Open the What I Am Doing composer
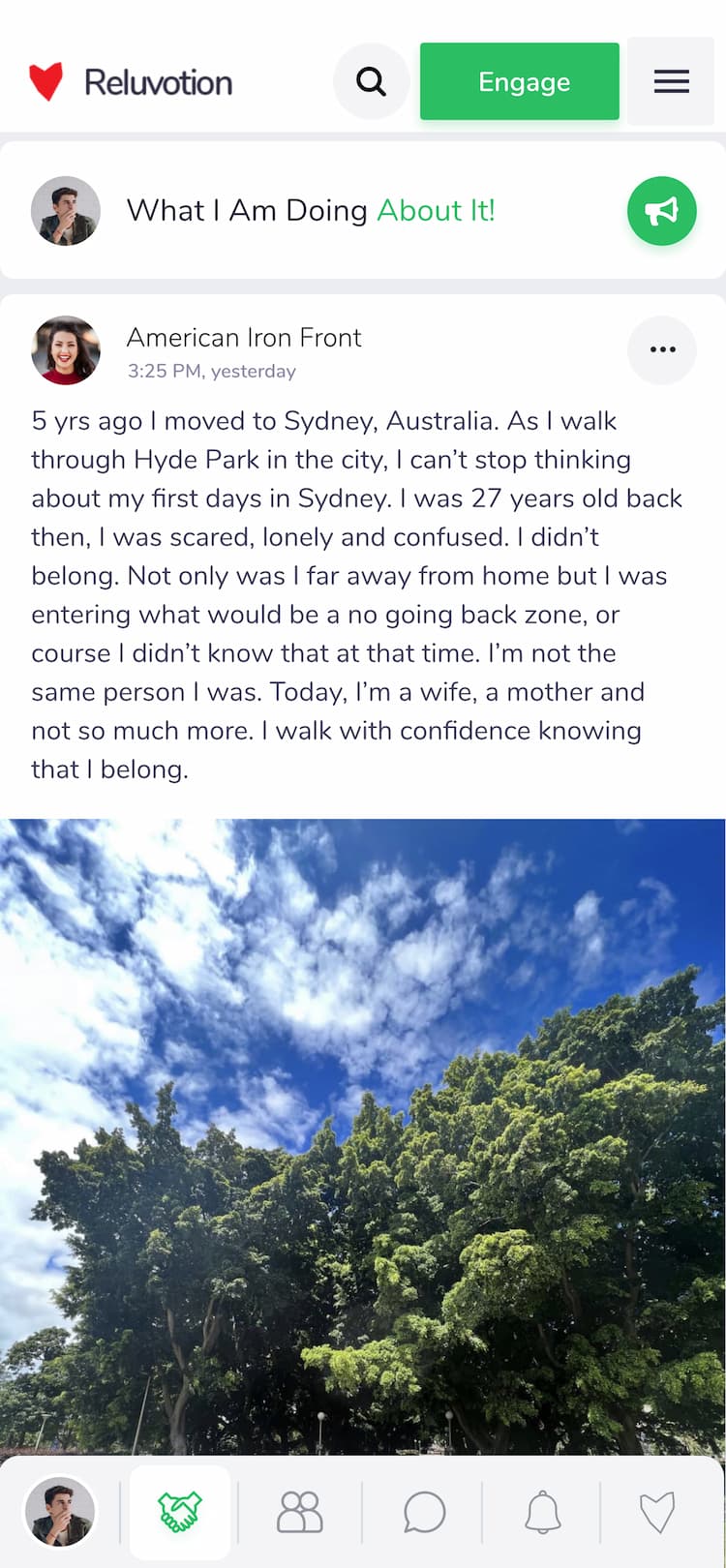Viewport: 726px width, 1568px height. (x=311, y=211)
